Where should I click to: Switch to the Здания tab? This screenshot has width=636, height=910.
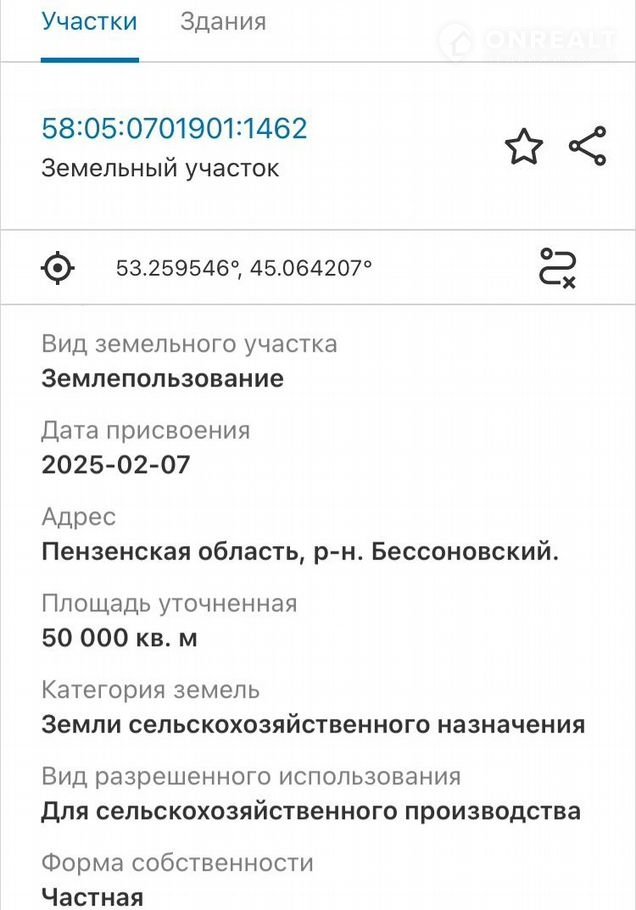pos(222,21)
